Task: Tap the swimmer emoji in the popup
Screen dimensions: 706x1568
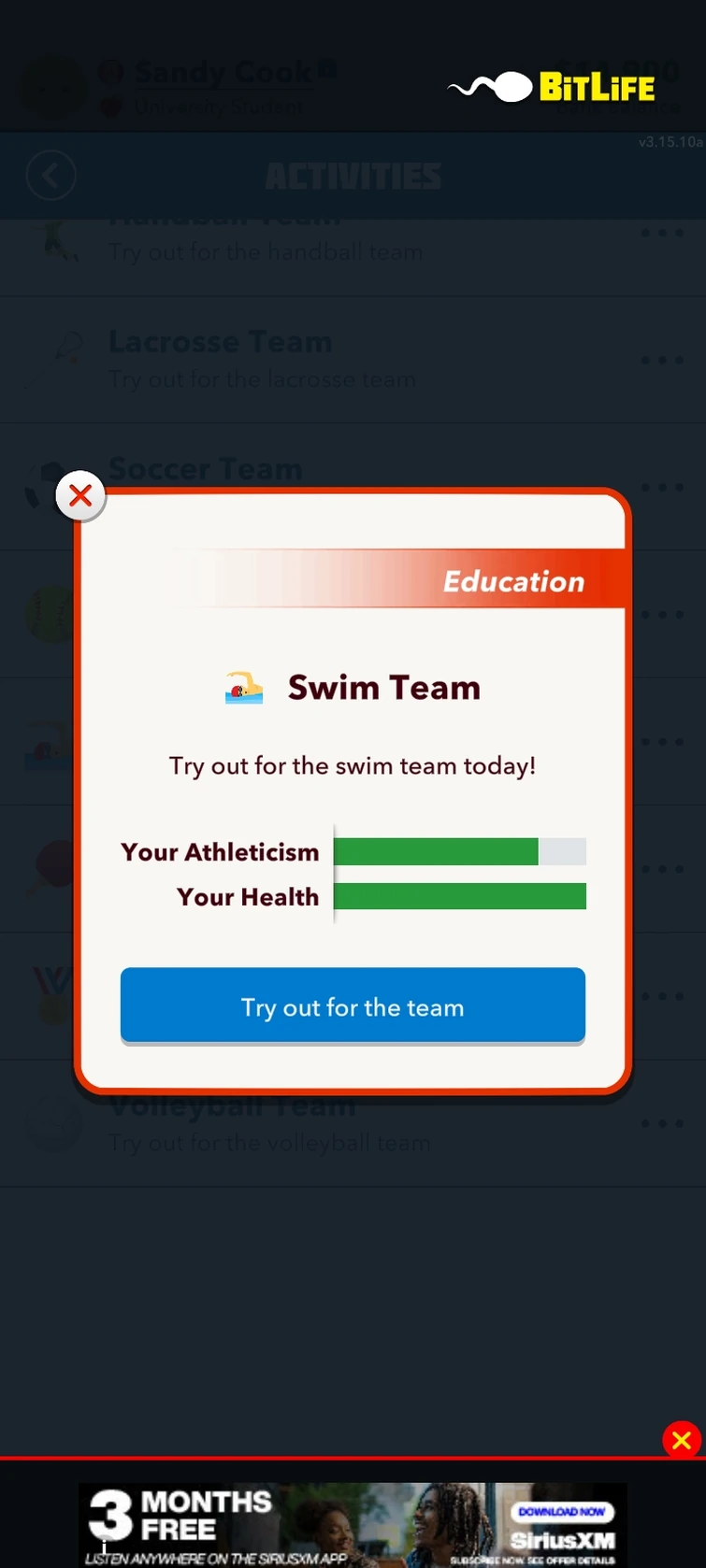Action: (243, 687)
